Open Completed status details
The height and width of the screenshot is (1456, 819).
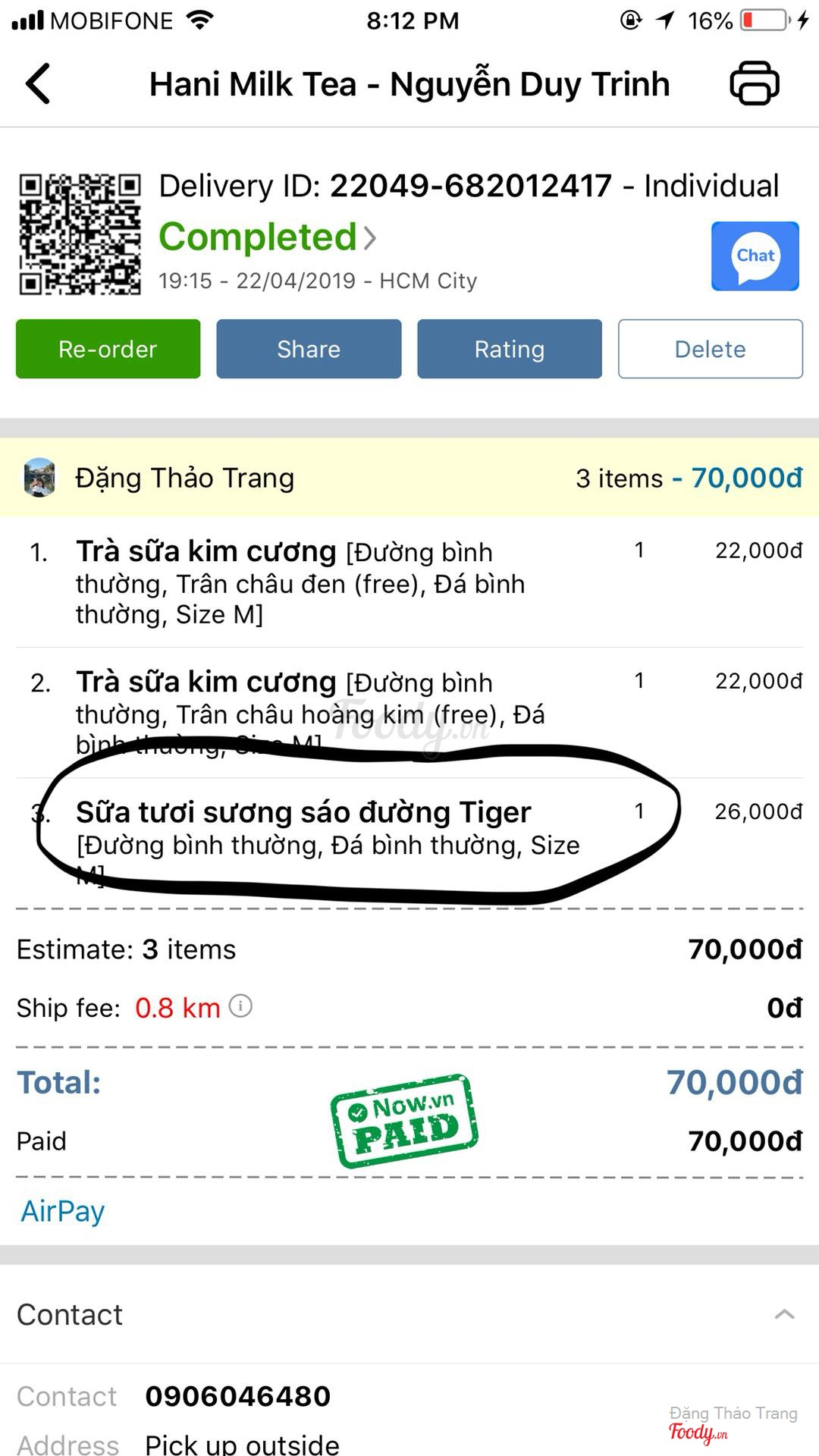click(267, 237)
